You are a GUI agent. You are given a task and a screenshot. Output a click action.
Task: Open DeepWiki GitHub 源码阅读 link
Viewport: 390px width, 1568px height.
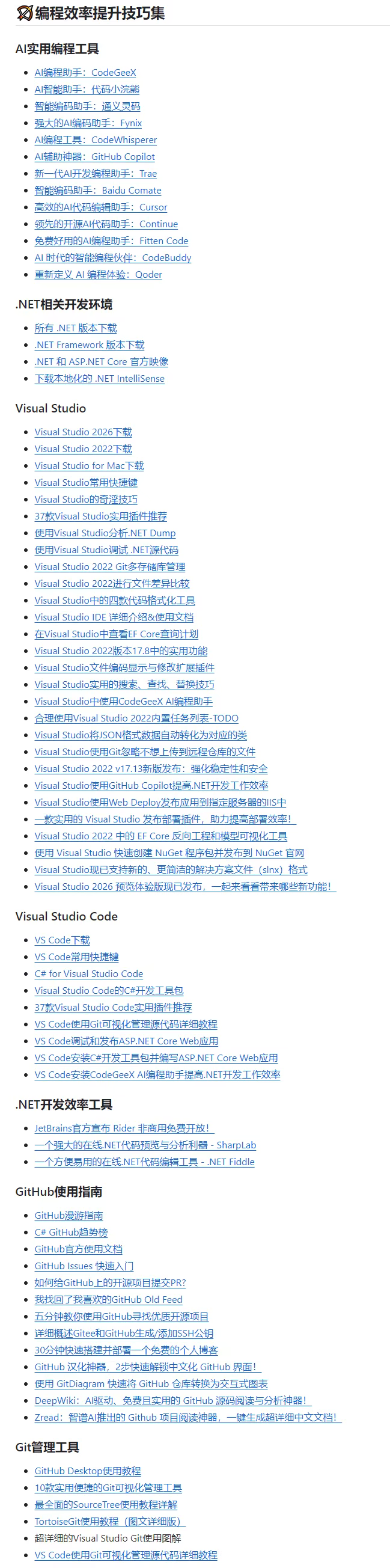point(173,1401)
